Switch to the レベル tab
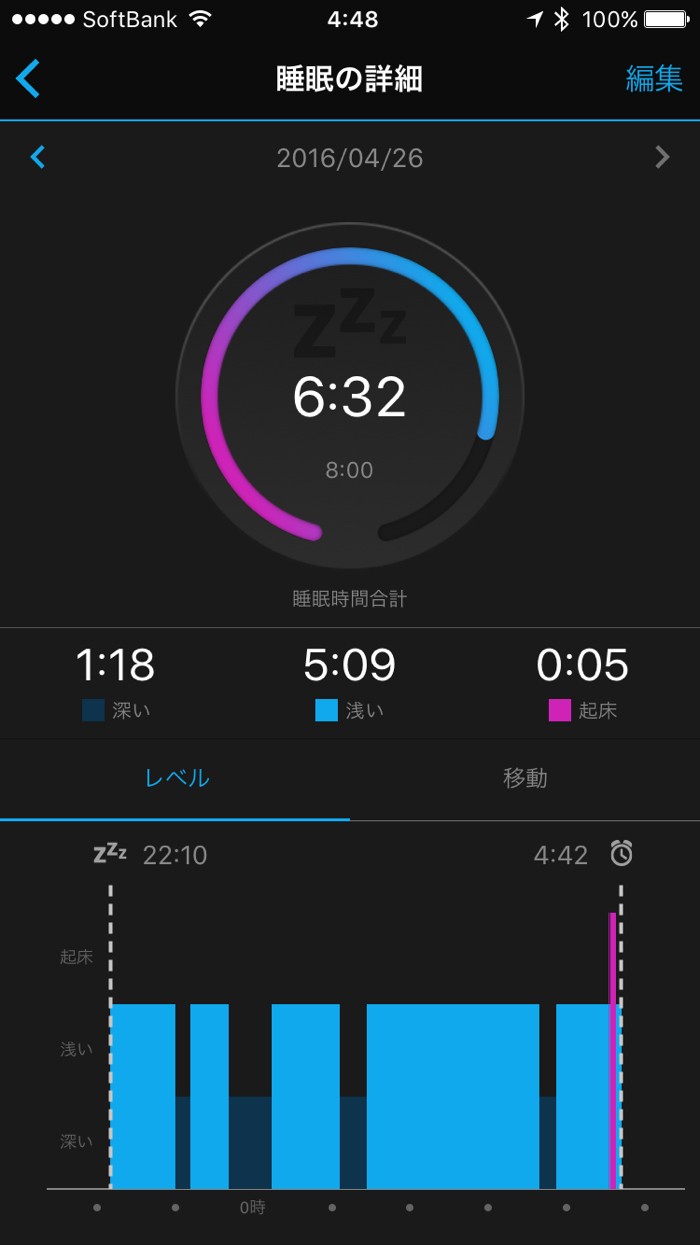The width and height of the screenshot is (700, 1245). click(177, 778)
